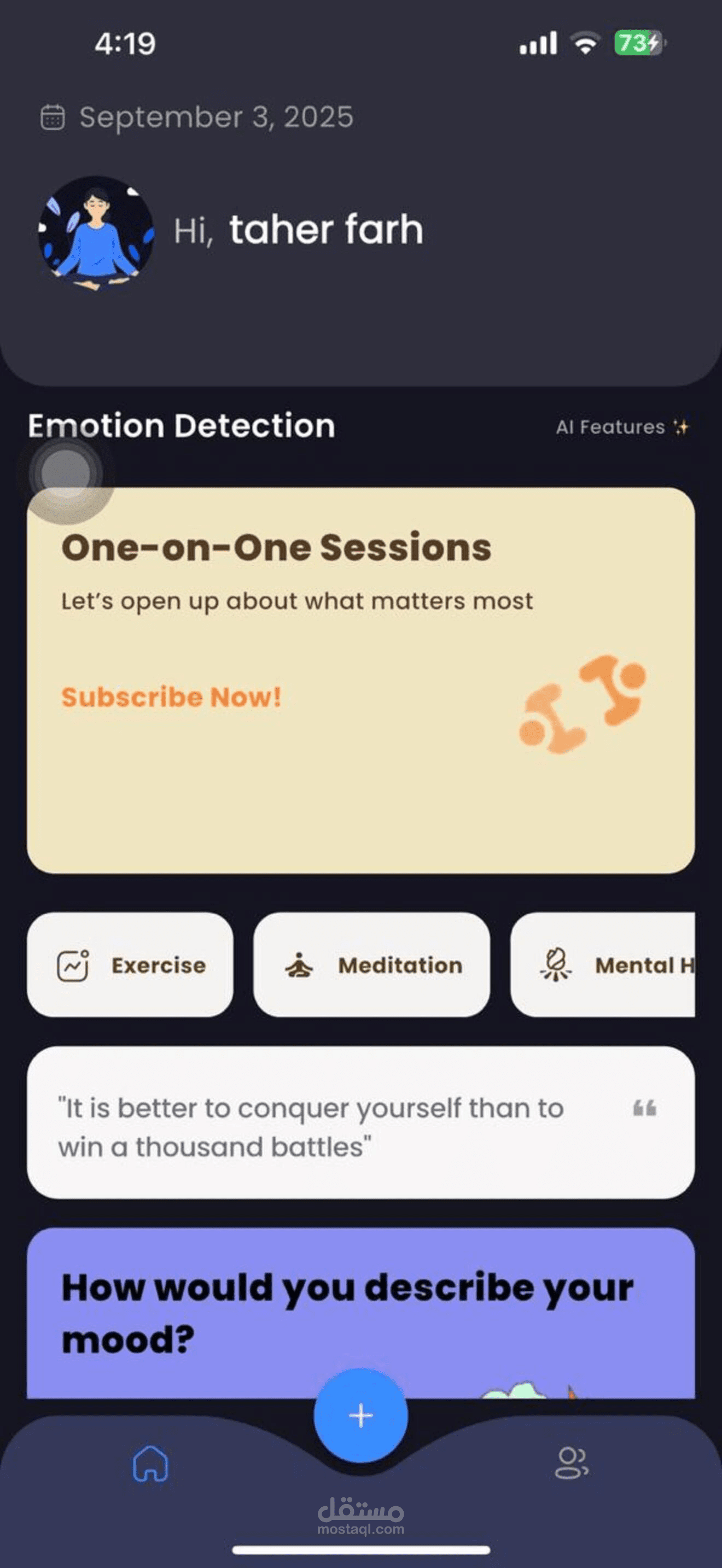Viewport: 722px width, 1568px height.
Task: Switch to the people tab
Action: point(571,1462)
